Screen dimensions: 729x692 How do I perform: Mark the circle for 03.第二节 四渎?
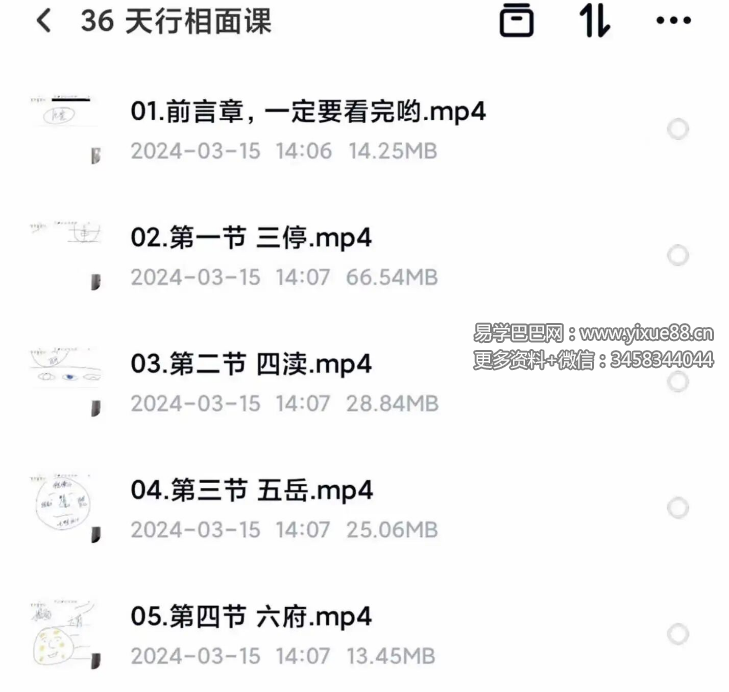coord(678,381)
